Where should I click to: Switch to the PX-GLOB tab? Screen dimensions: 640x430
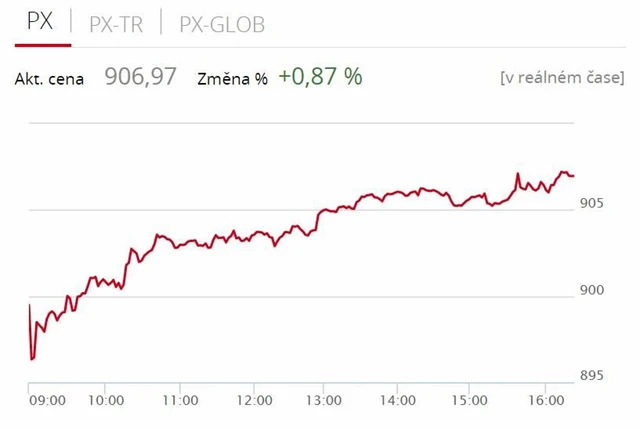[222, 25]
